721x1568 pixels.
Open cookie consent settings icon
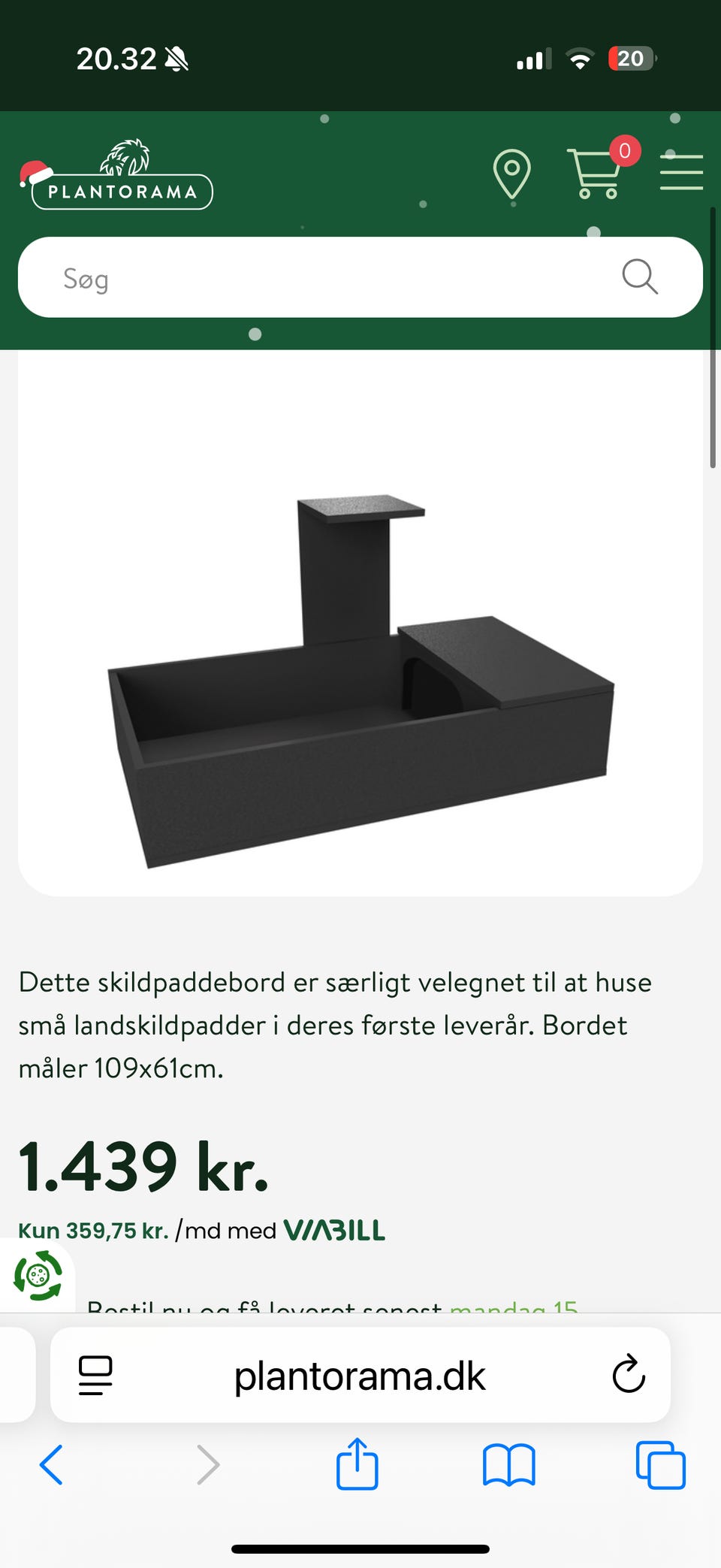click(38, 1273)
